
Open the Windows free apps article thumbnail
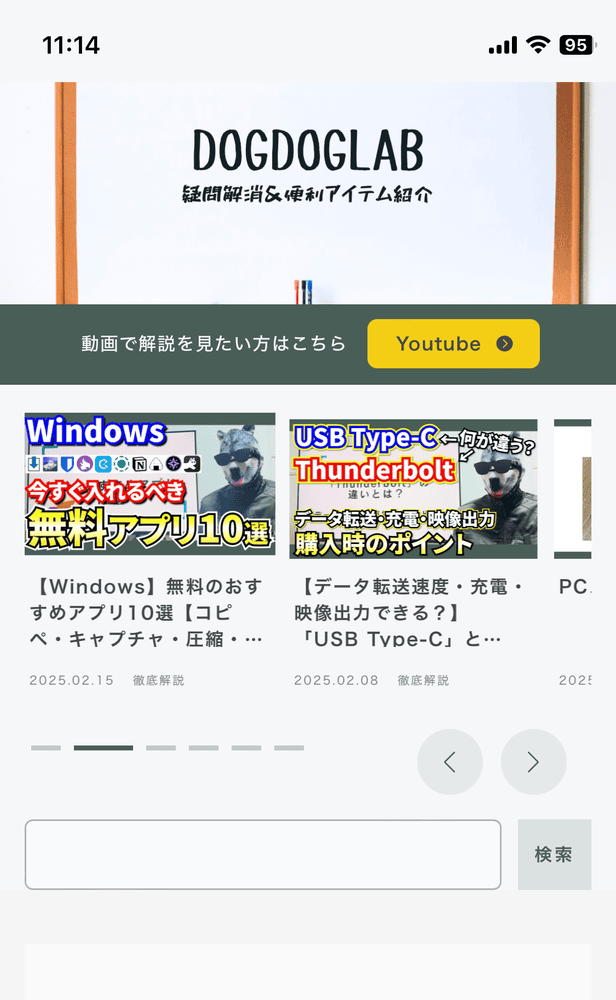click(150, 484)
